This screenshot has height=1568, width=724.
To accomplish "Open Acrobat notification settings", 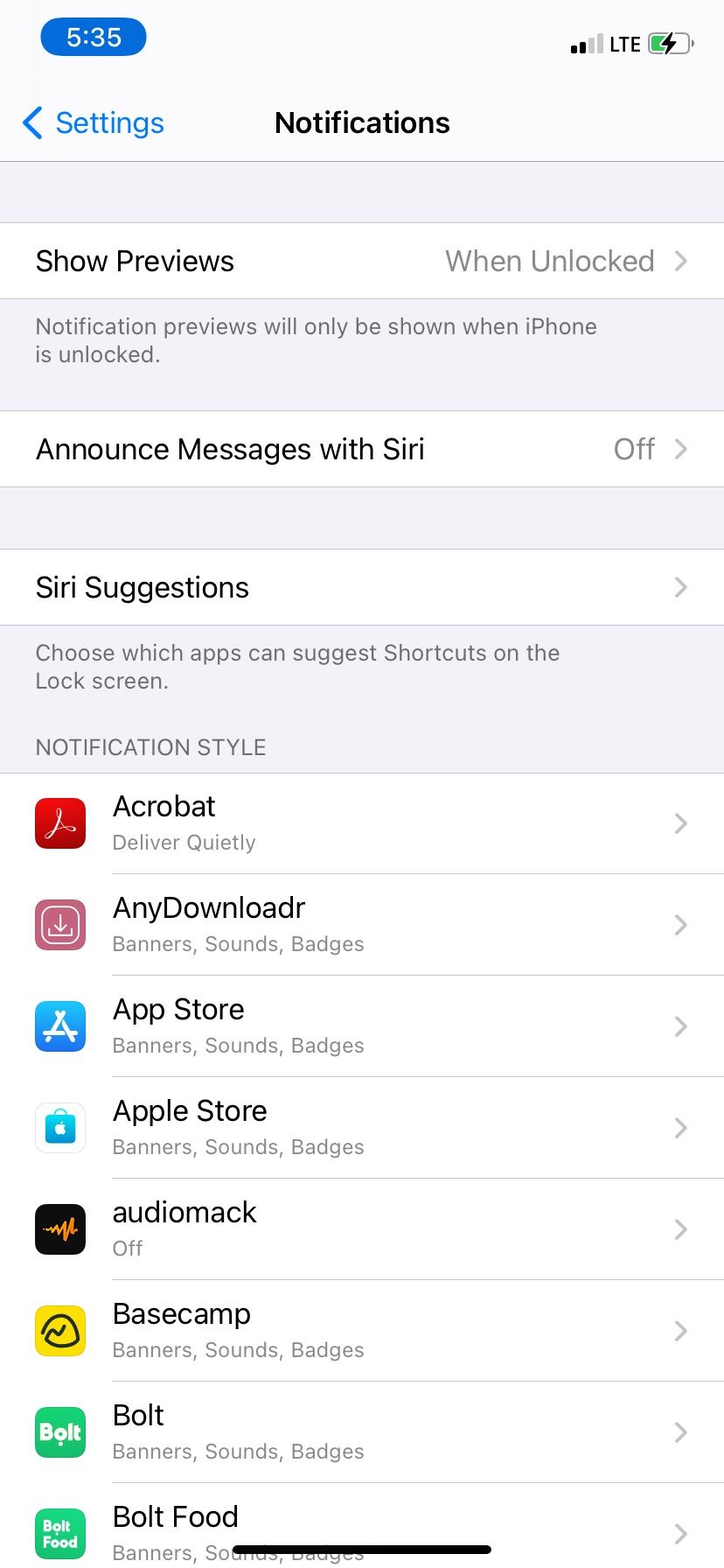I will [x=362, y=823].
